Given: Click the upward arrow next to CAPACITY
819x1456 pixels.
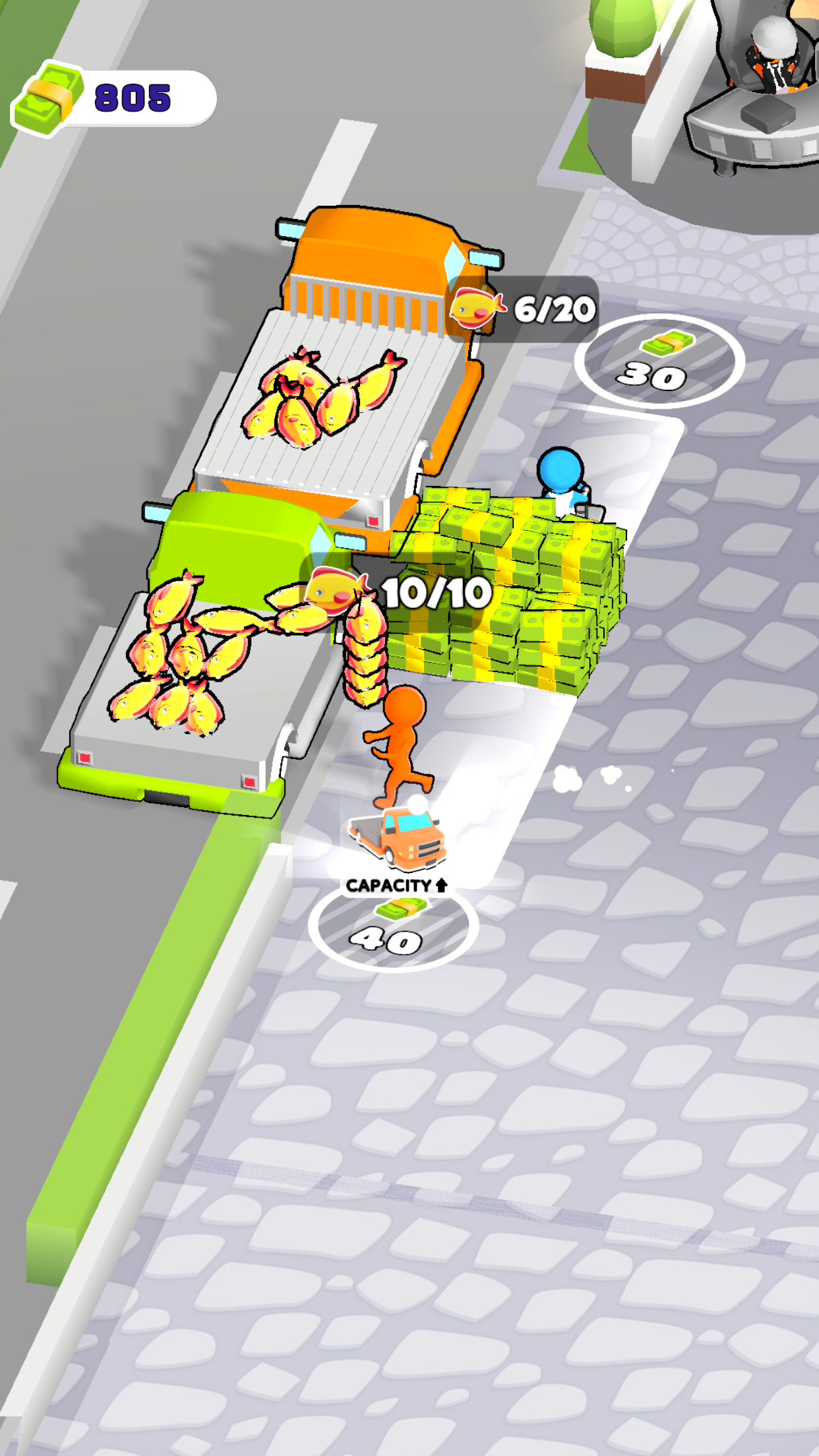Looking at the screenshot, I should [x=440, y=886].
